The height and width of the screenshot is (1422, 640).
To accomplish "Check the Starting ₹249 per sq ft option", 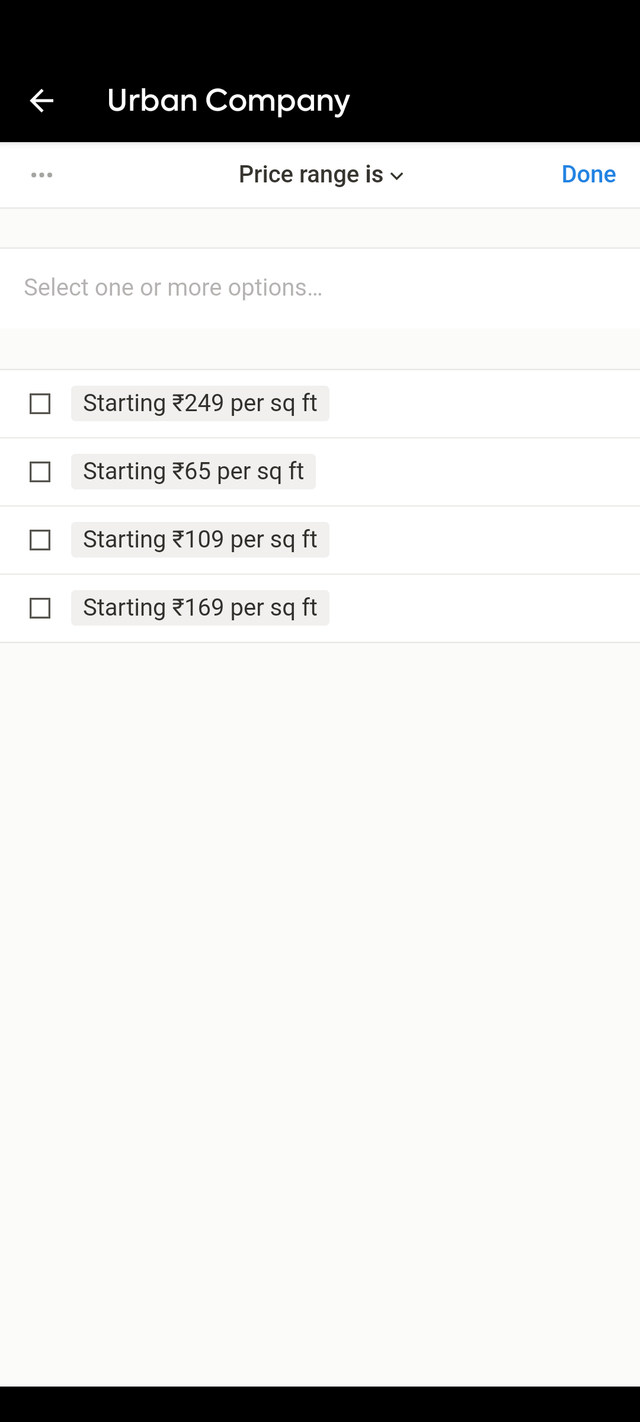I will point(40,404).
